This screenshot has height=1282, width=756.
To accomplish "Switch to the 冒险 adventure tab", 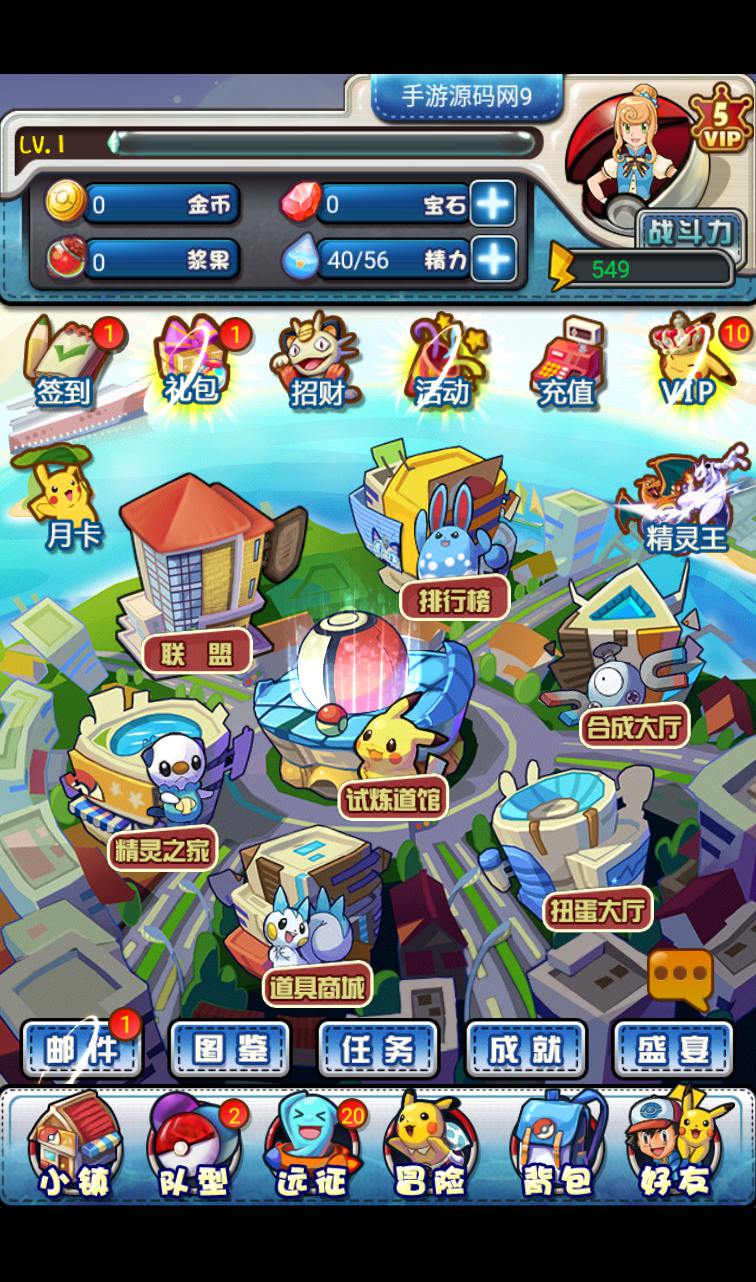I will coord(430,1145).
